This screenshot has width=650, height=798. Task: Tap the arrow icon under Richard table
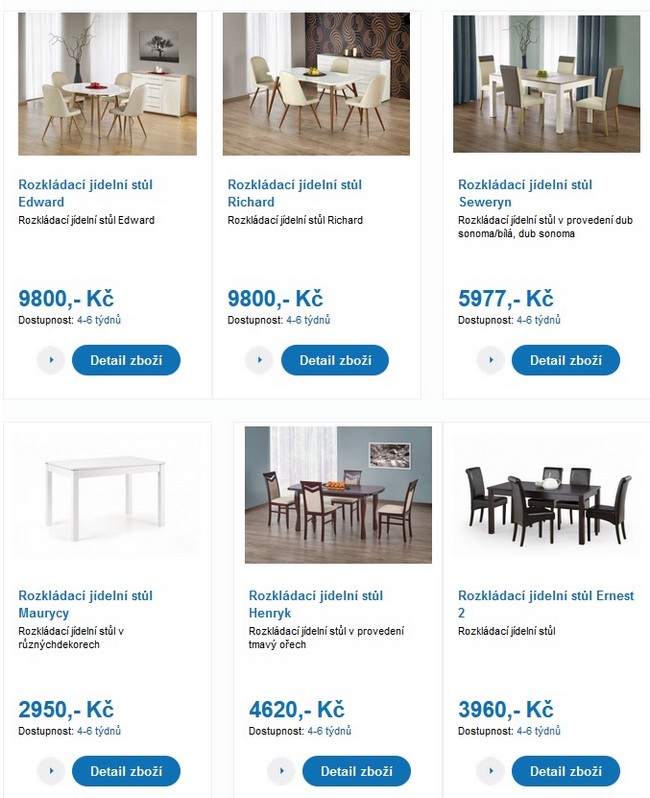tap(260, 360)
